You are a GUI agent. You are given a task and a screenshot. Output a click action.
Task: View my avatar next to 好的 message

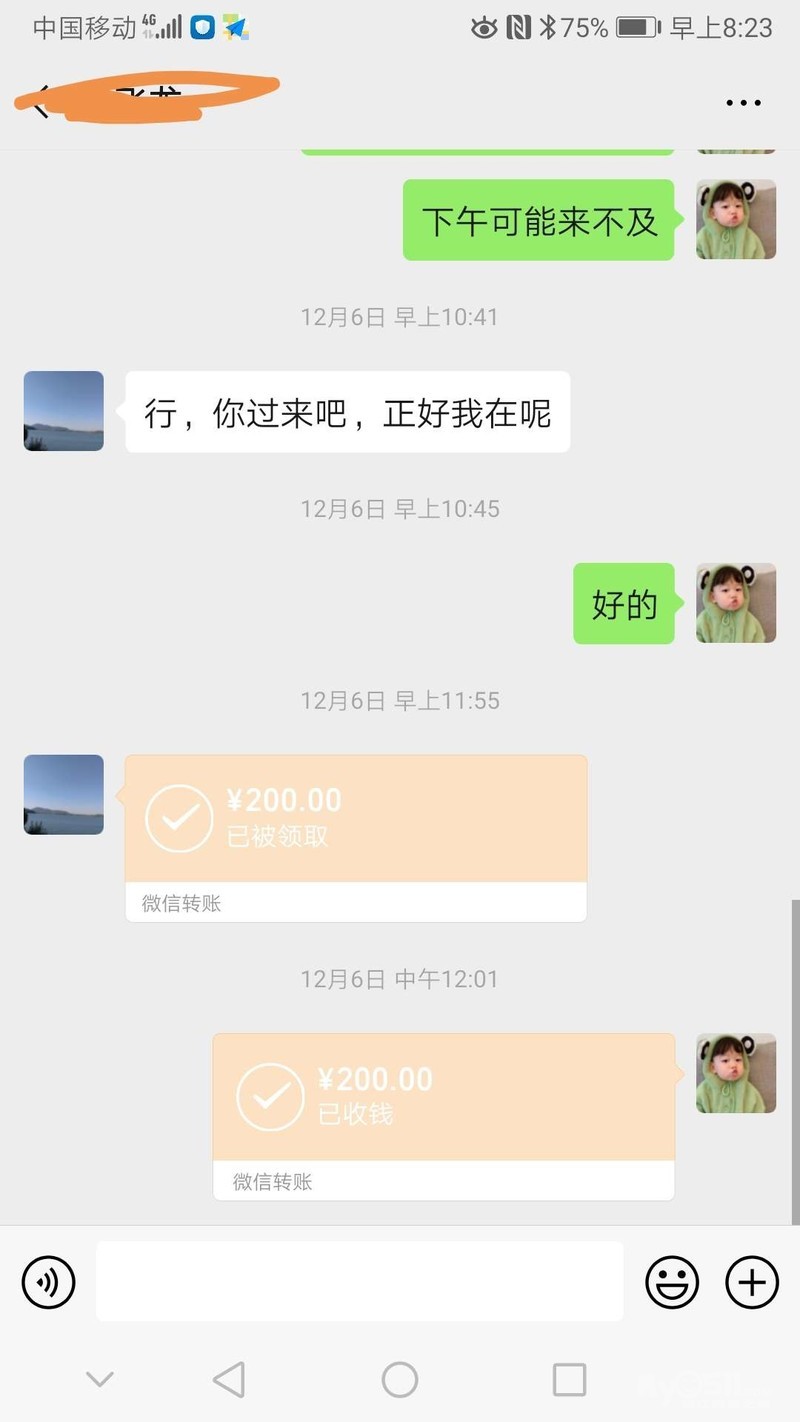[736, 603]
